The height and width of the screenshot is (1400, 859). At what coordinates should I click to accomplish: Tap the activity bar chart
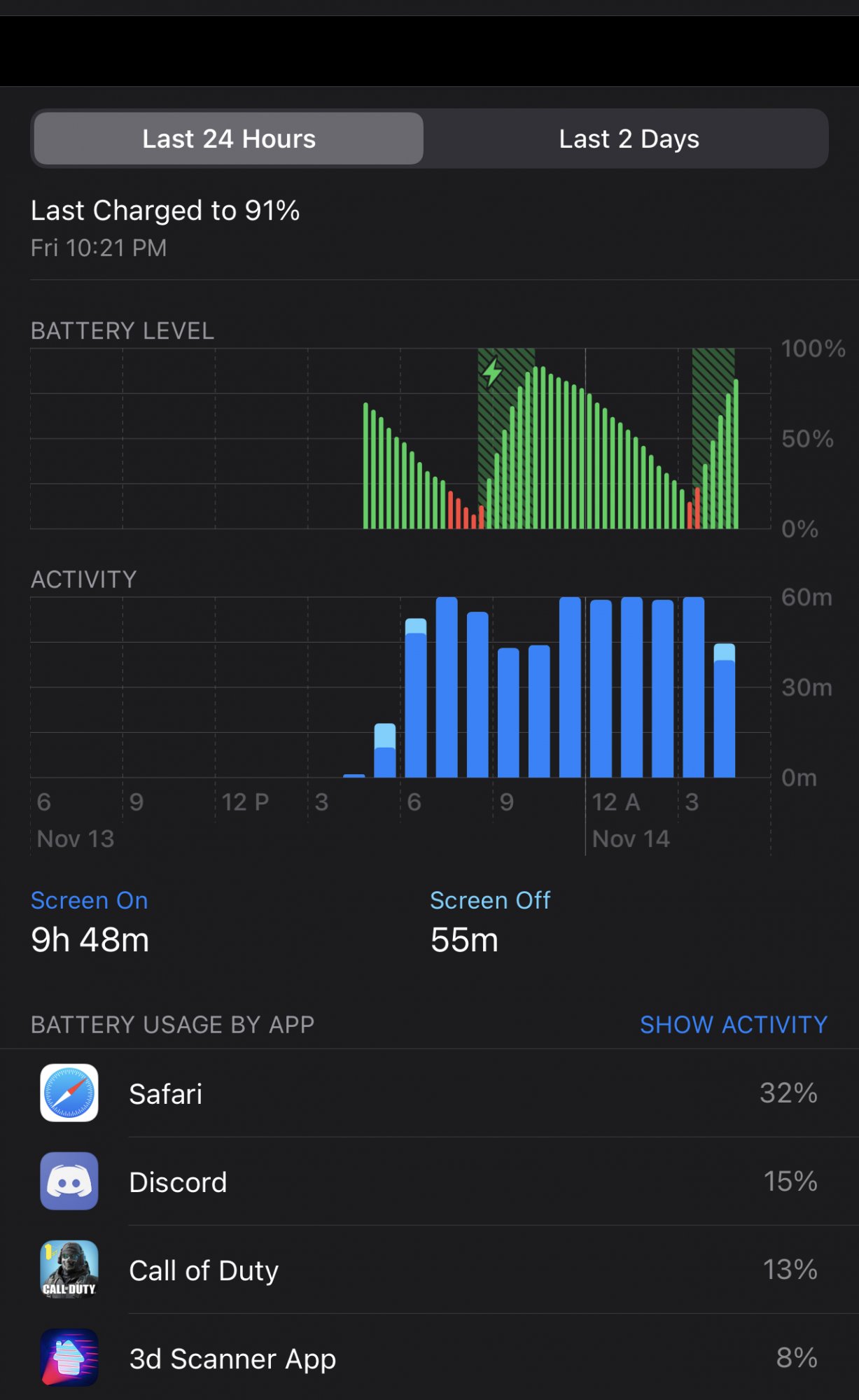coord(400,687)
